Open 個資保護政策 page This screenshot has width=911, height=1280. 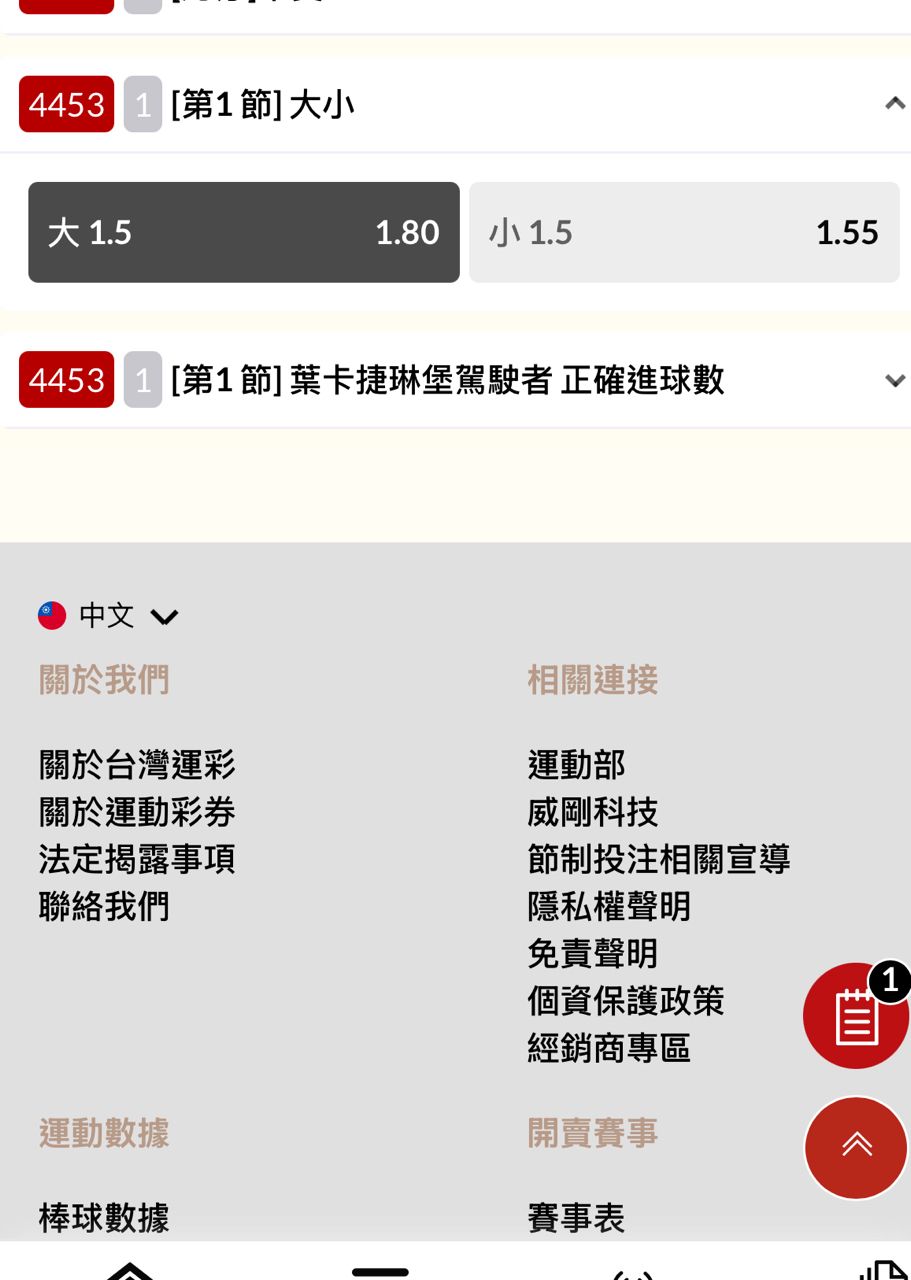pos(625,1000)
